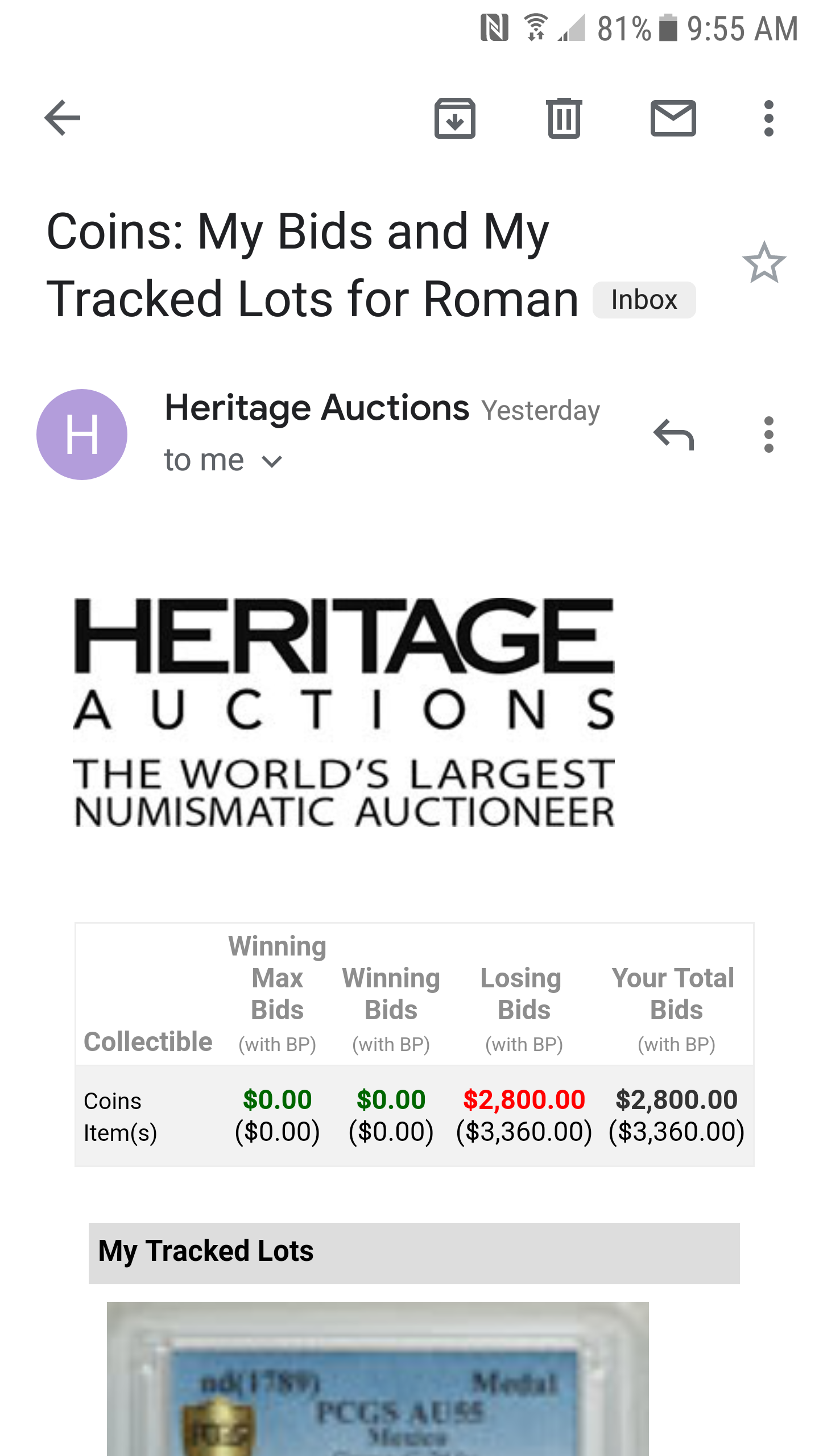Open message options next to reply
The image size is (819, 1456).
[x=768, y=435]
